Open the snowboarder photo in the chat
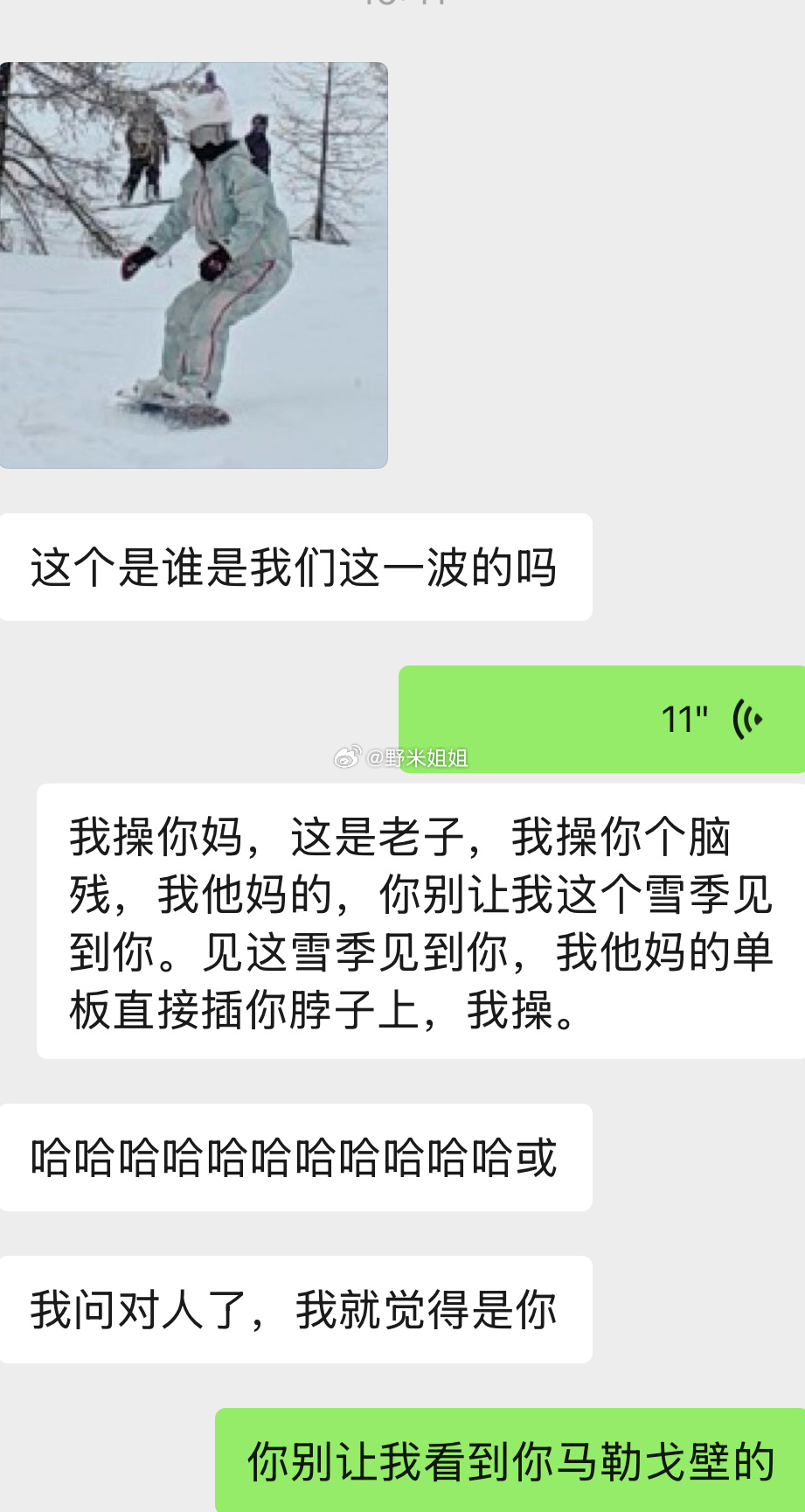 tap(193, 265)
